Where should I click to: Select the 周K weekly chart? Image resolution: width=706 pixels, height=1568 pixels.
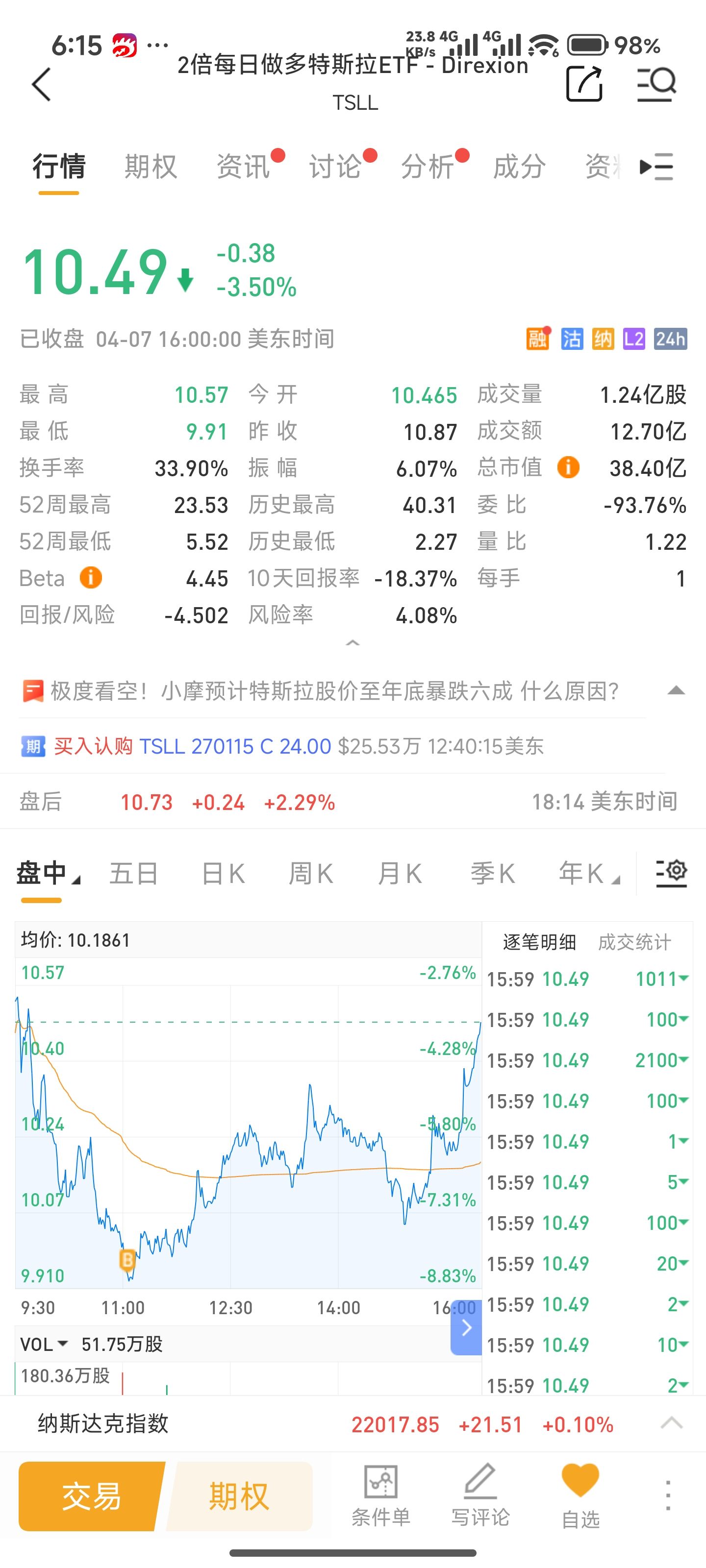[x=311, y=874]
